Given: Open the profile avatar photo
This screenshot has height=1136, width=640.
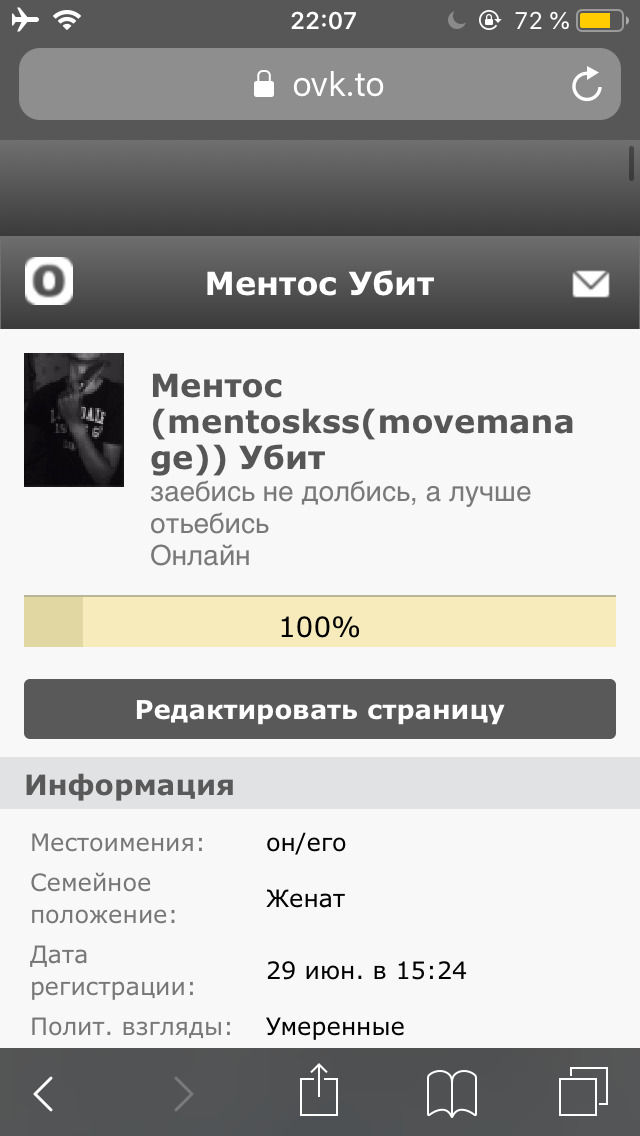Looking at the screenshot, I should [74, 420].
